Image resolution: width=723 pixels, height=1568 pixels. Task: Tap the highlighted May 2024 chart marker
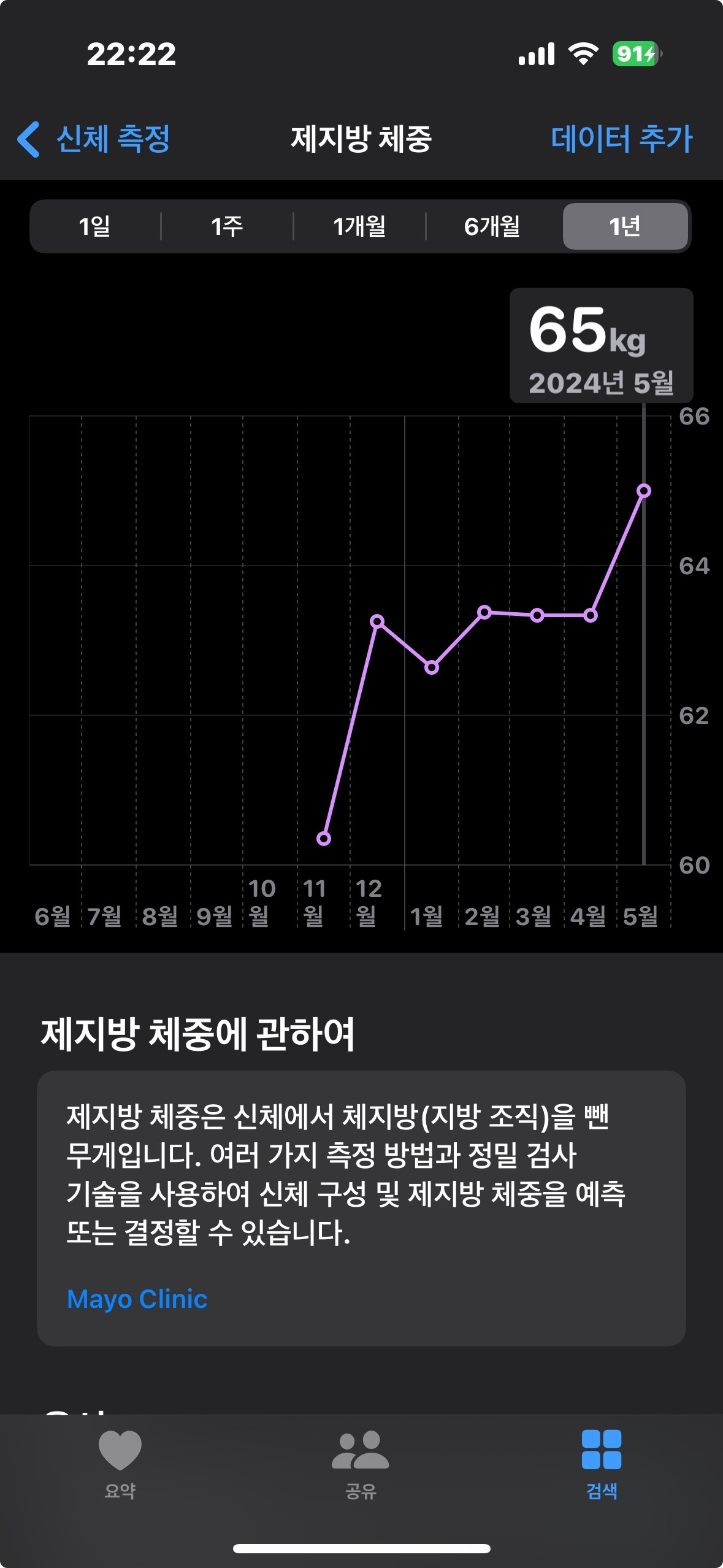643,490
